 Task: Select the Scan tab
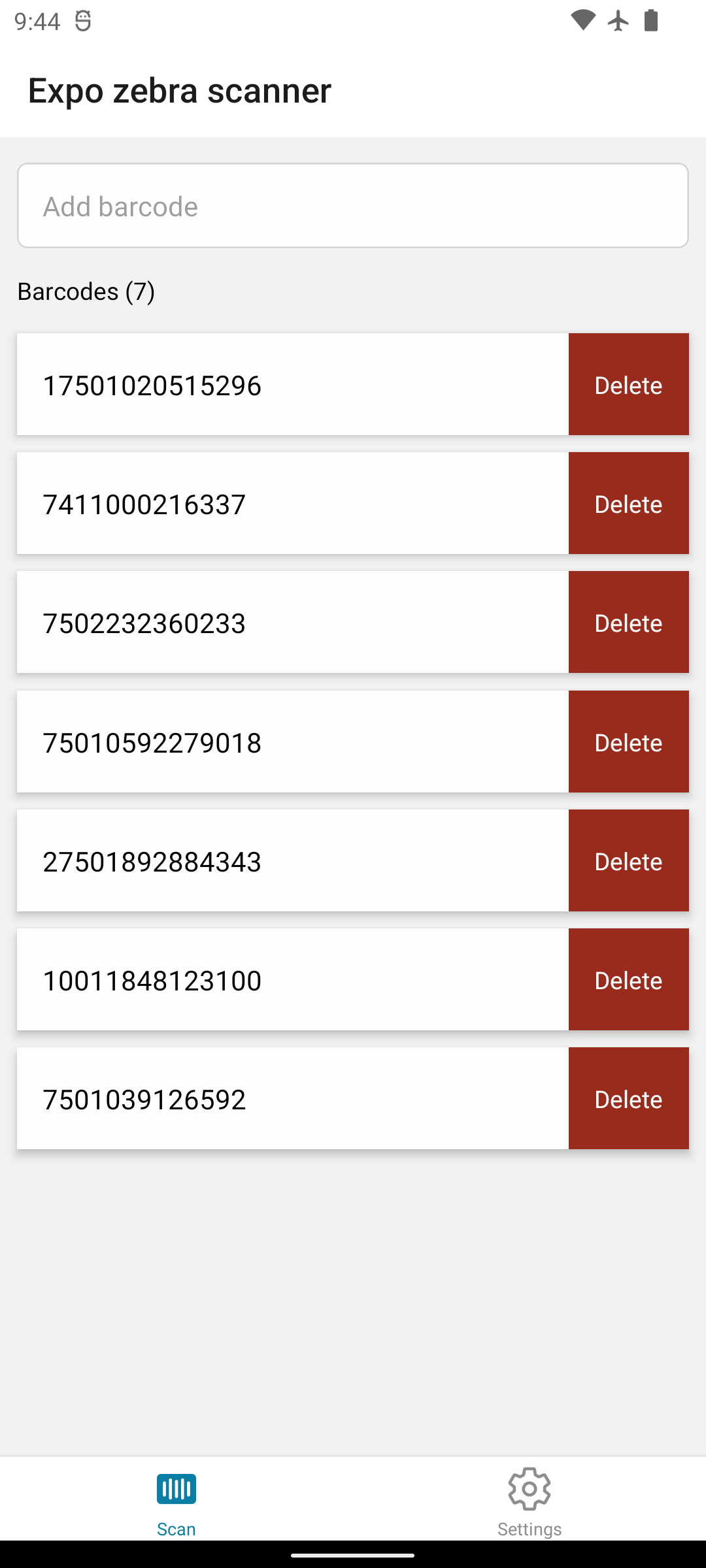pyautogui.click(x=176, y=1501)
